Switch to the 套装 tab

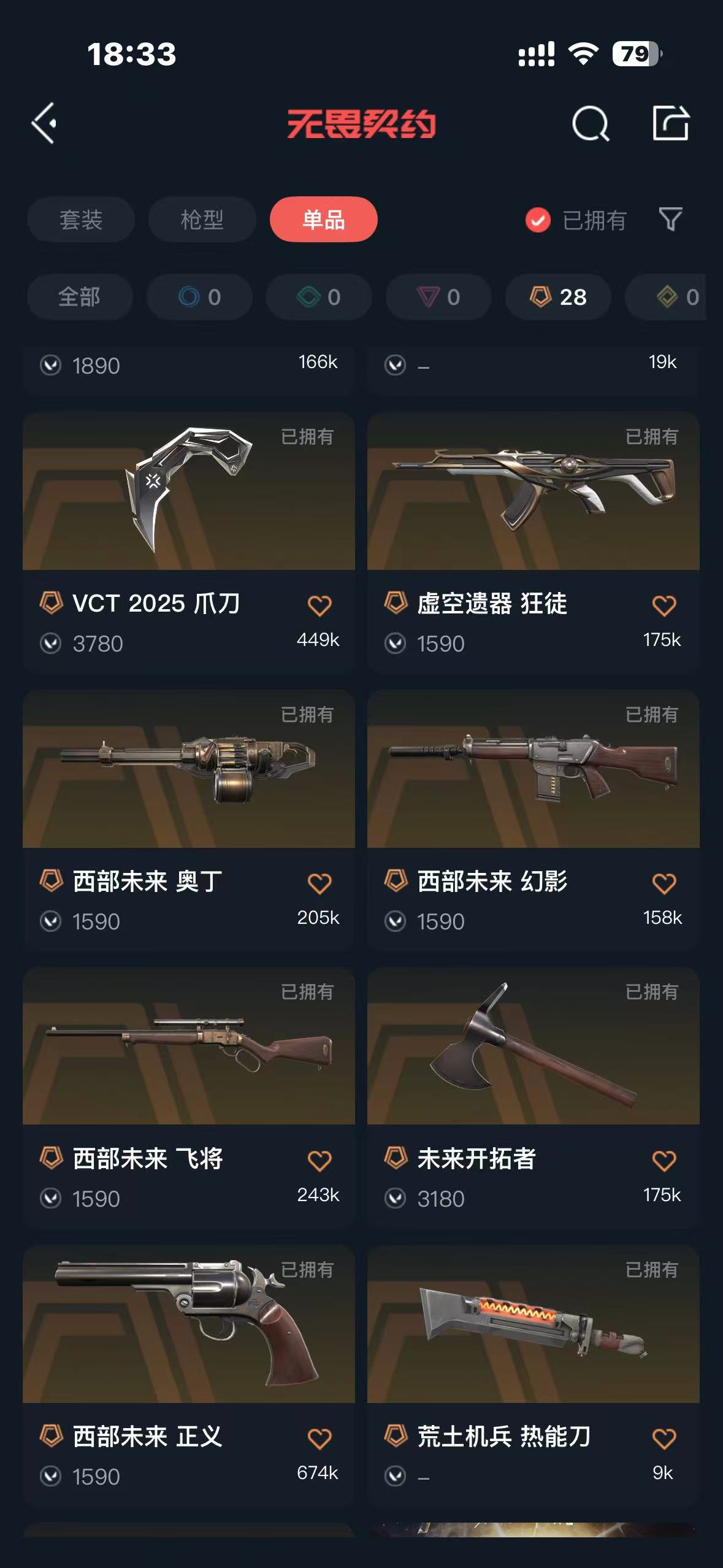coord(81,220)
